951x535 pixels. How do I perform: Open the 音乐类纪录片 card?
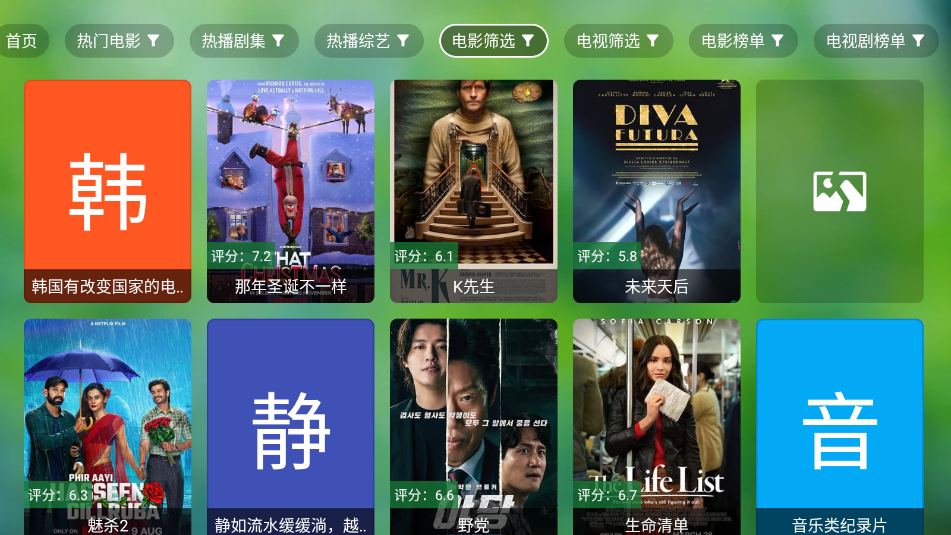[839, 427]
